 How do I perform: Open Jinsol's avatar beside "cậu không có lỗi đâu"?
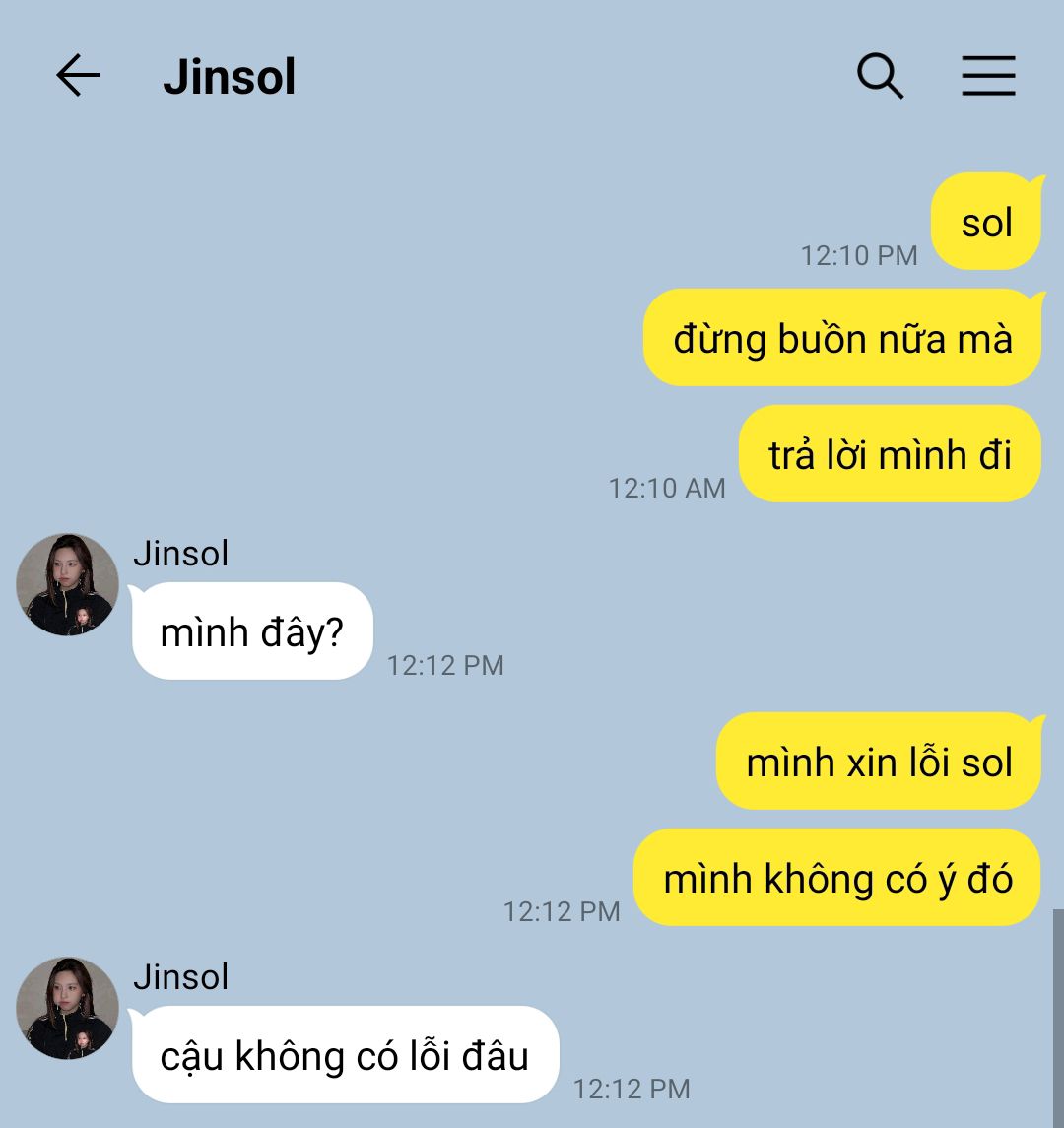pos(67,1008)
